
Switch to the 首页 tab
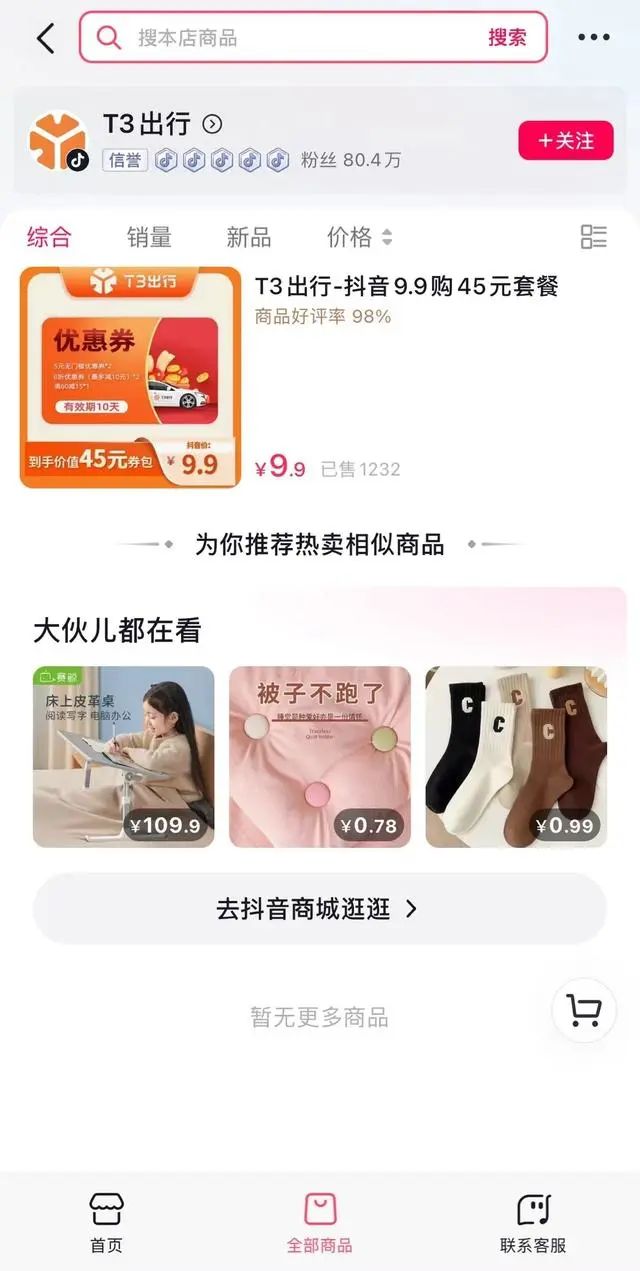point(106,1222)
